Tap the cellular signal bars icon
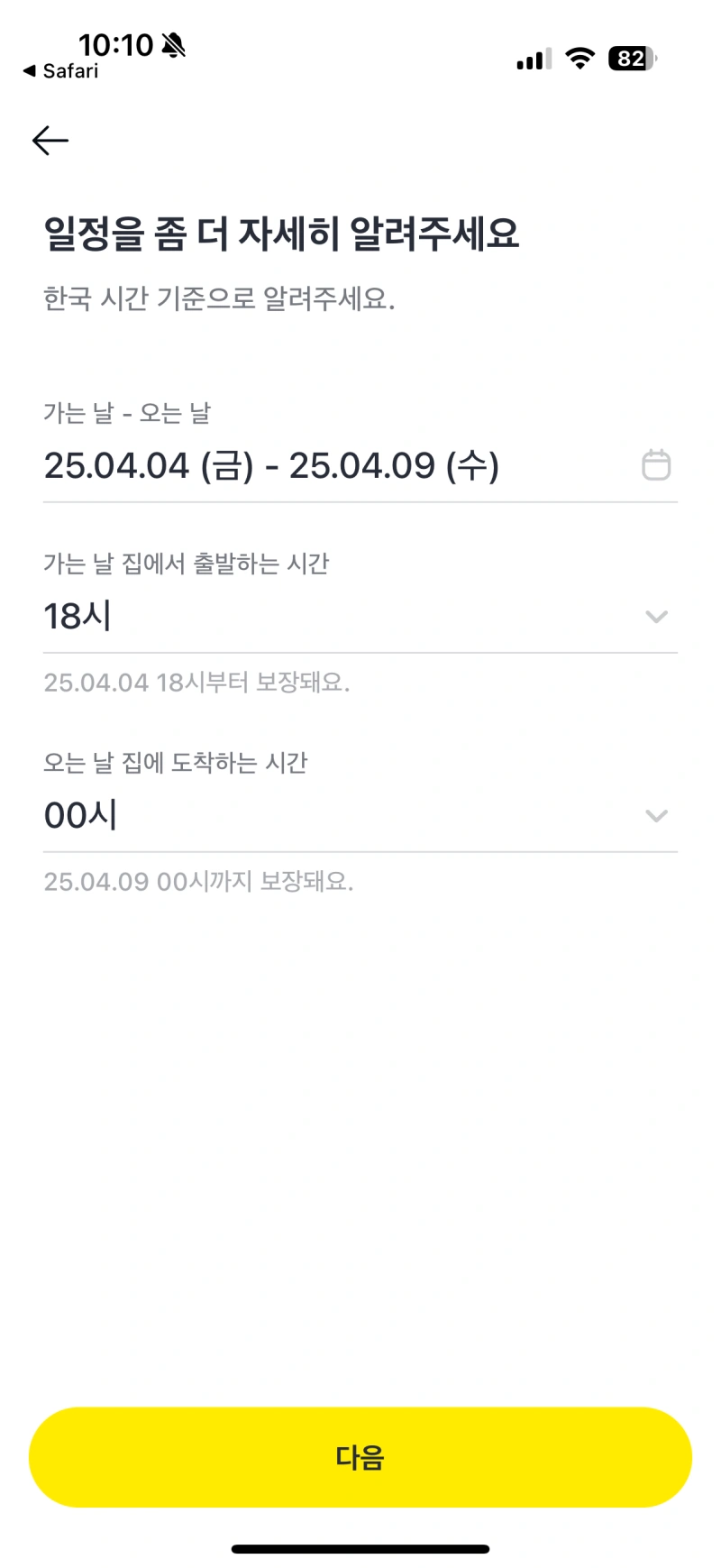 tap(531, 60)
